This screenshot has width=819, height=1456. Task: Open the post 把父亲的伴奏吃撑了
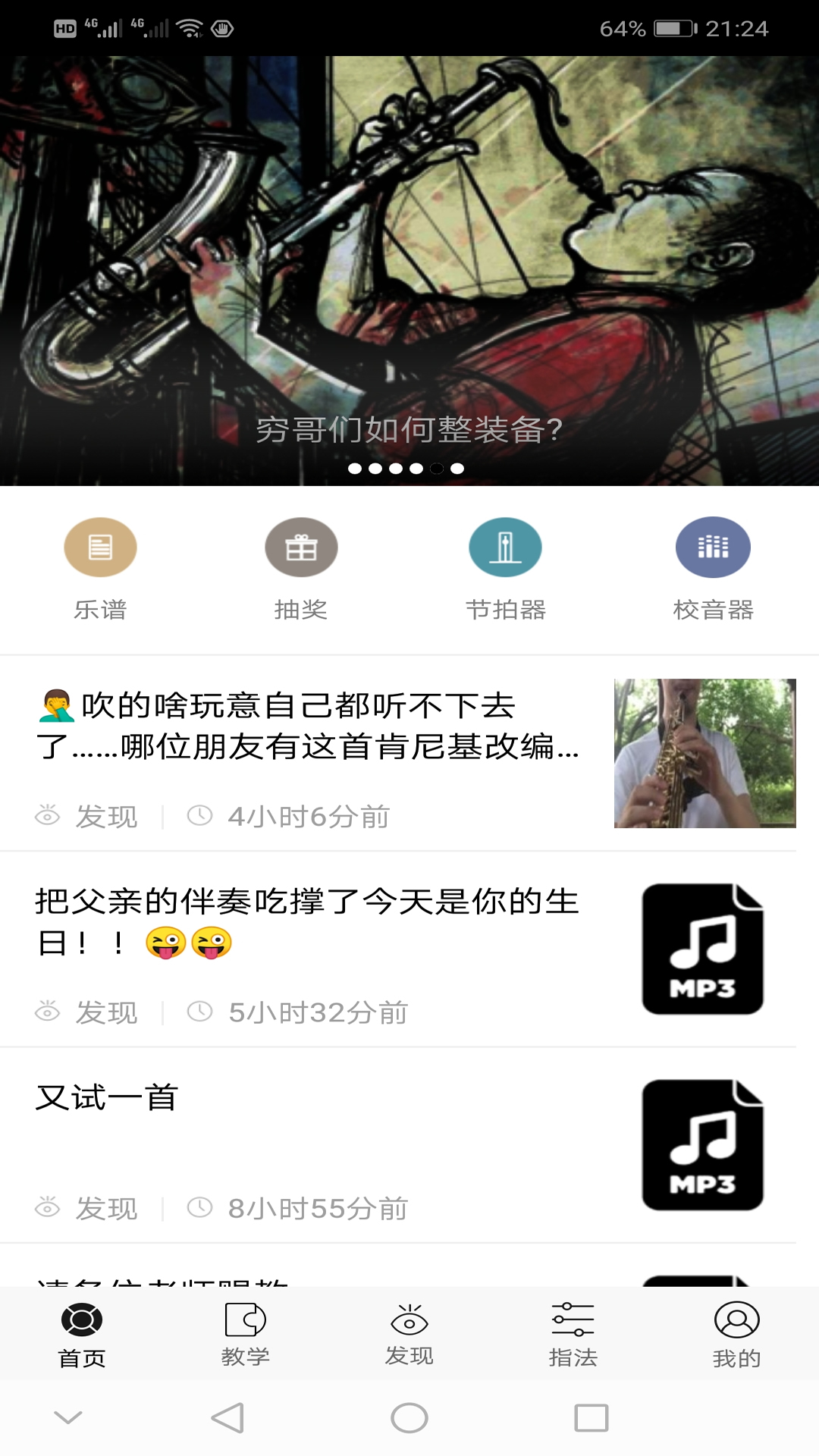tap(307, 922)
